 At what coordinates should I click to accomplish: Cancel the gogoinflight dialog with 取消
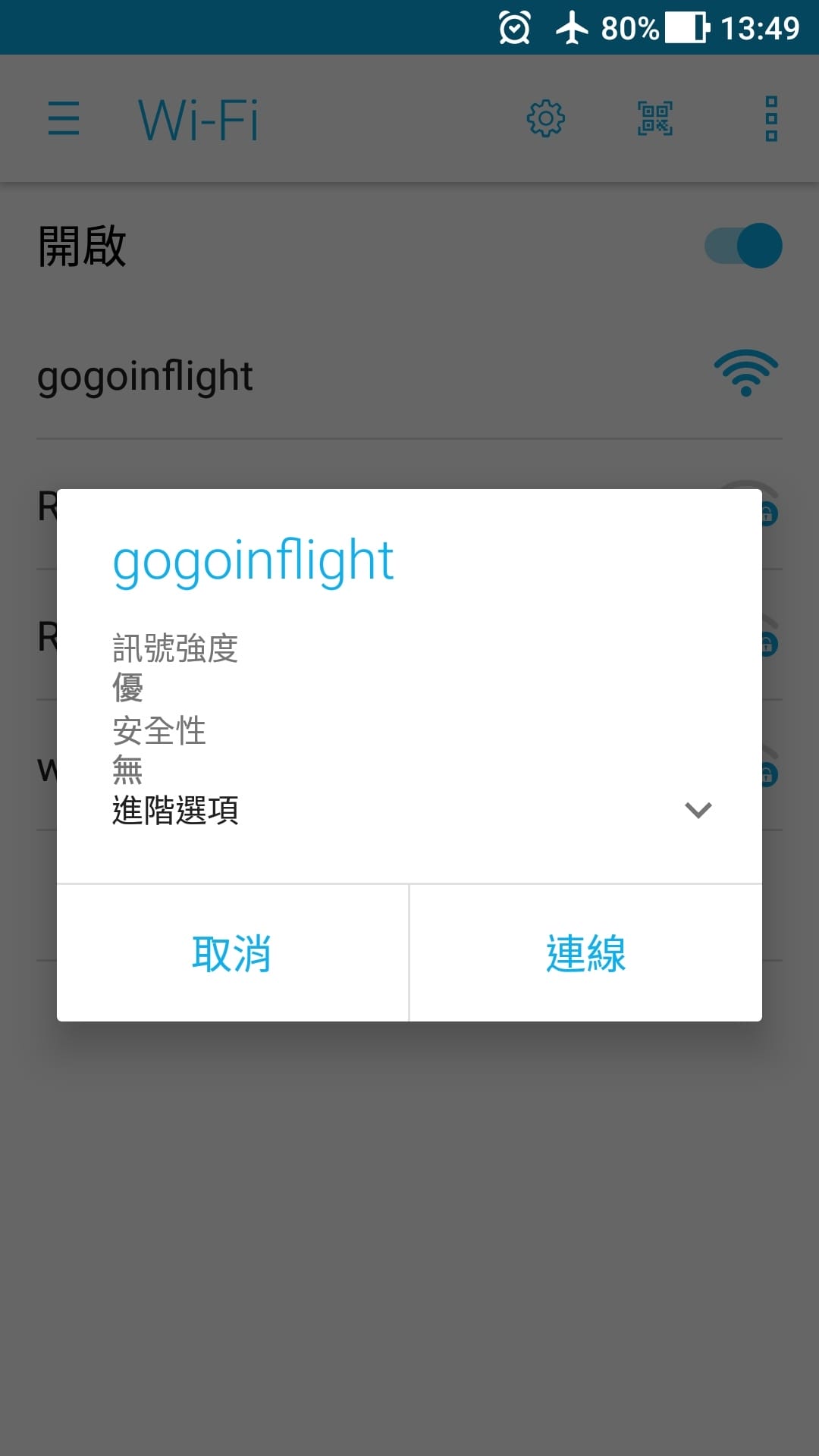(x=232, y=953)
